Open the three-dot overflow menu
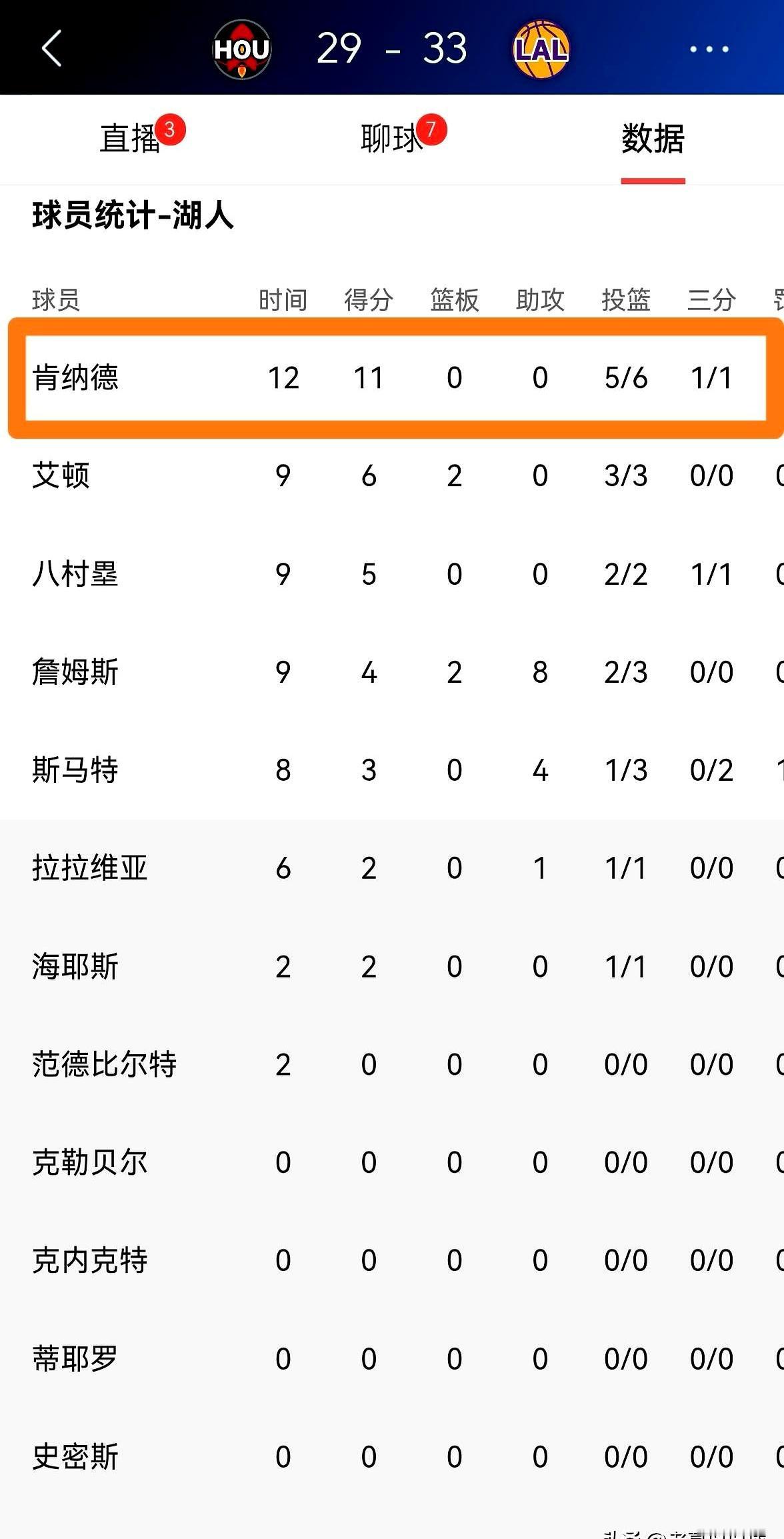The image size is (784, 1539). (x=709, y=49)
